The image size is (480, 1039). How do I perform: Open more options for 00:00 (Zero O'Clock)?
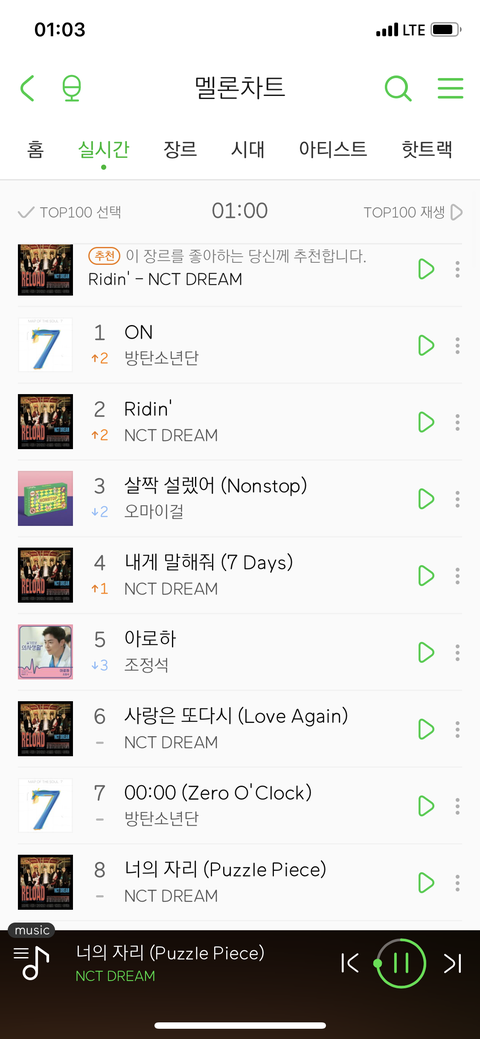[x=457, y=806]
